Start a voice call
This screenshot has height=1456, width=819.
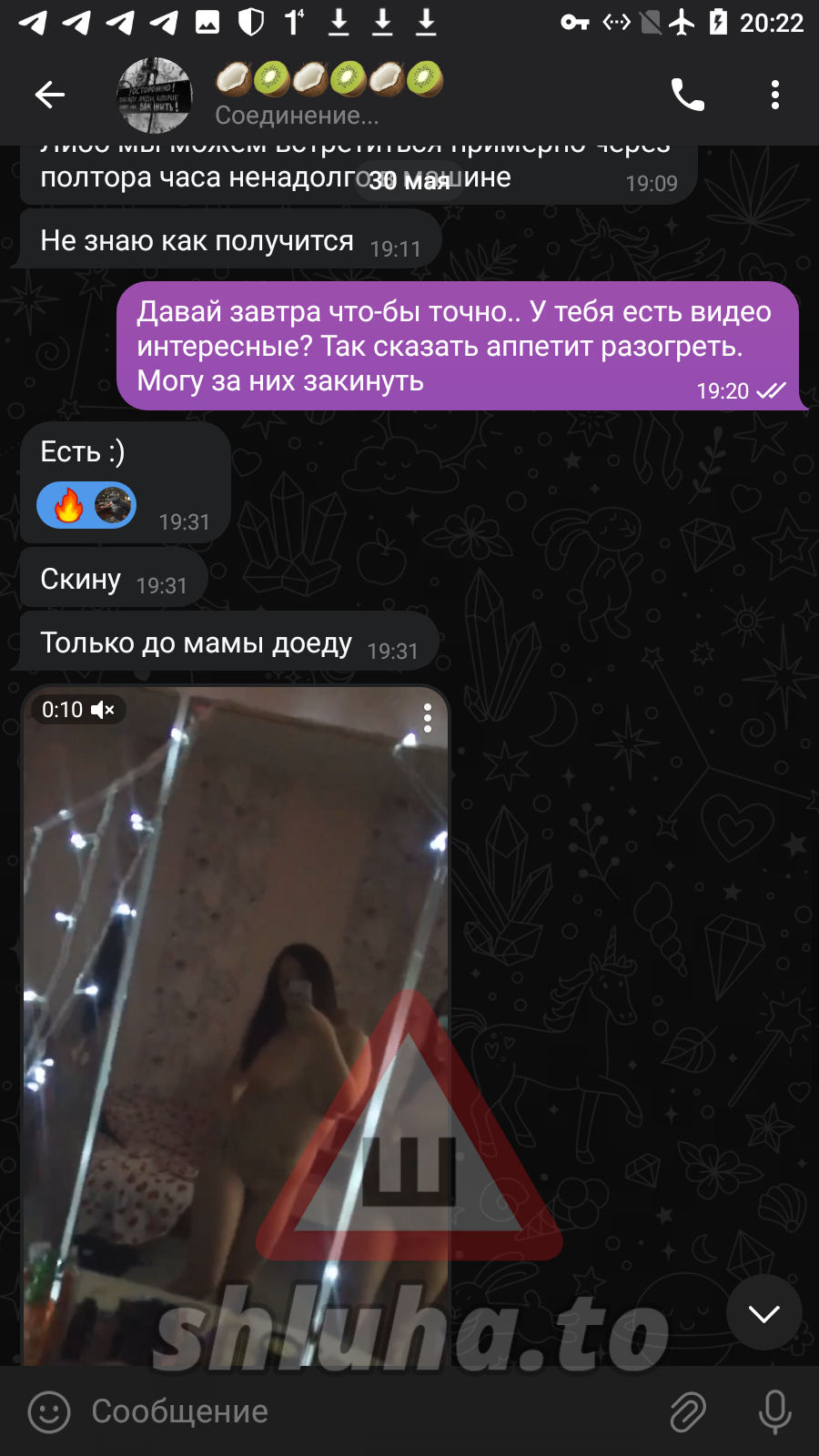point(688,94)
